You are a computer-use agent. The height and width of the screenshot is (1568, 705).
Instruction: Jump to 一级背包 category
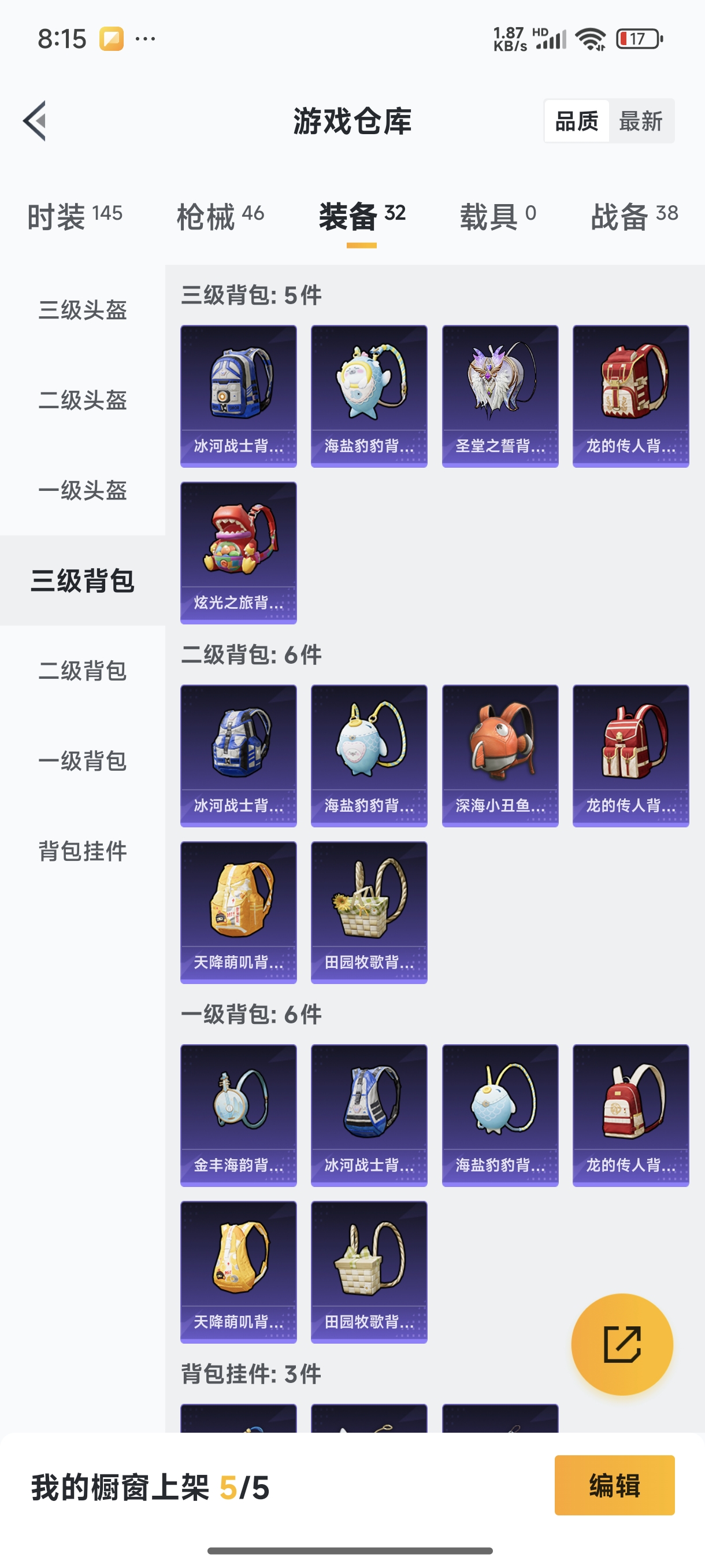pos(83,760)
